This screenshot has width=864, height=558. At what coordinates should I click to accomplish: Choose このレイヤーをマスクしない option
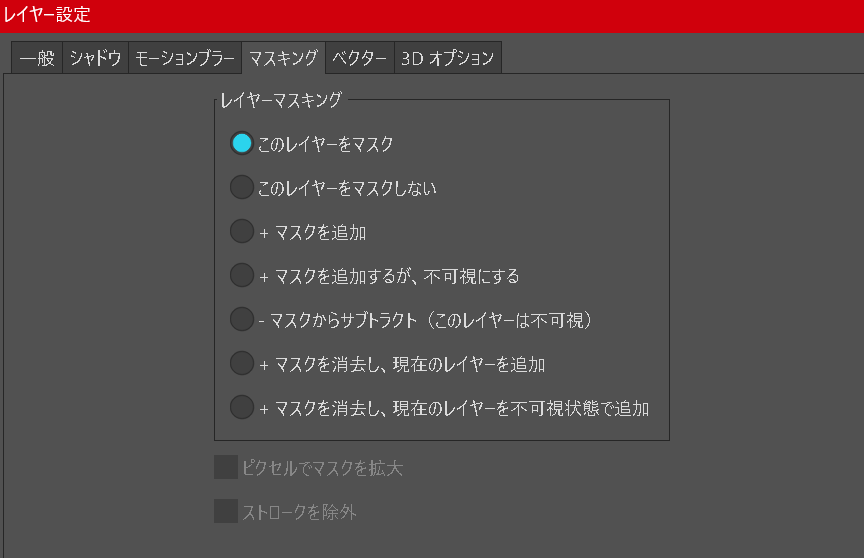[242, 188]
